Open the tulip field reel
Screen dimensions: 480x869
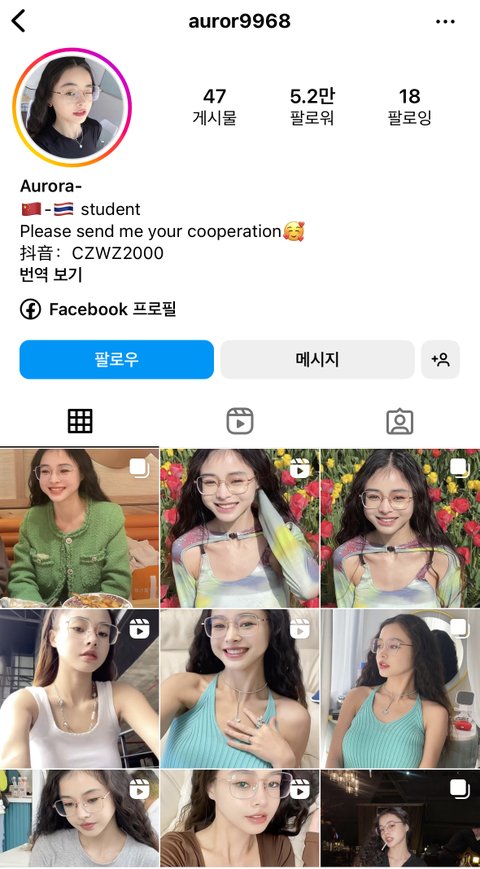pyautogui.click(x=240, y=528)
